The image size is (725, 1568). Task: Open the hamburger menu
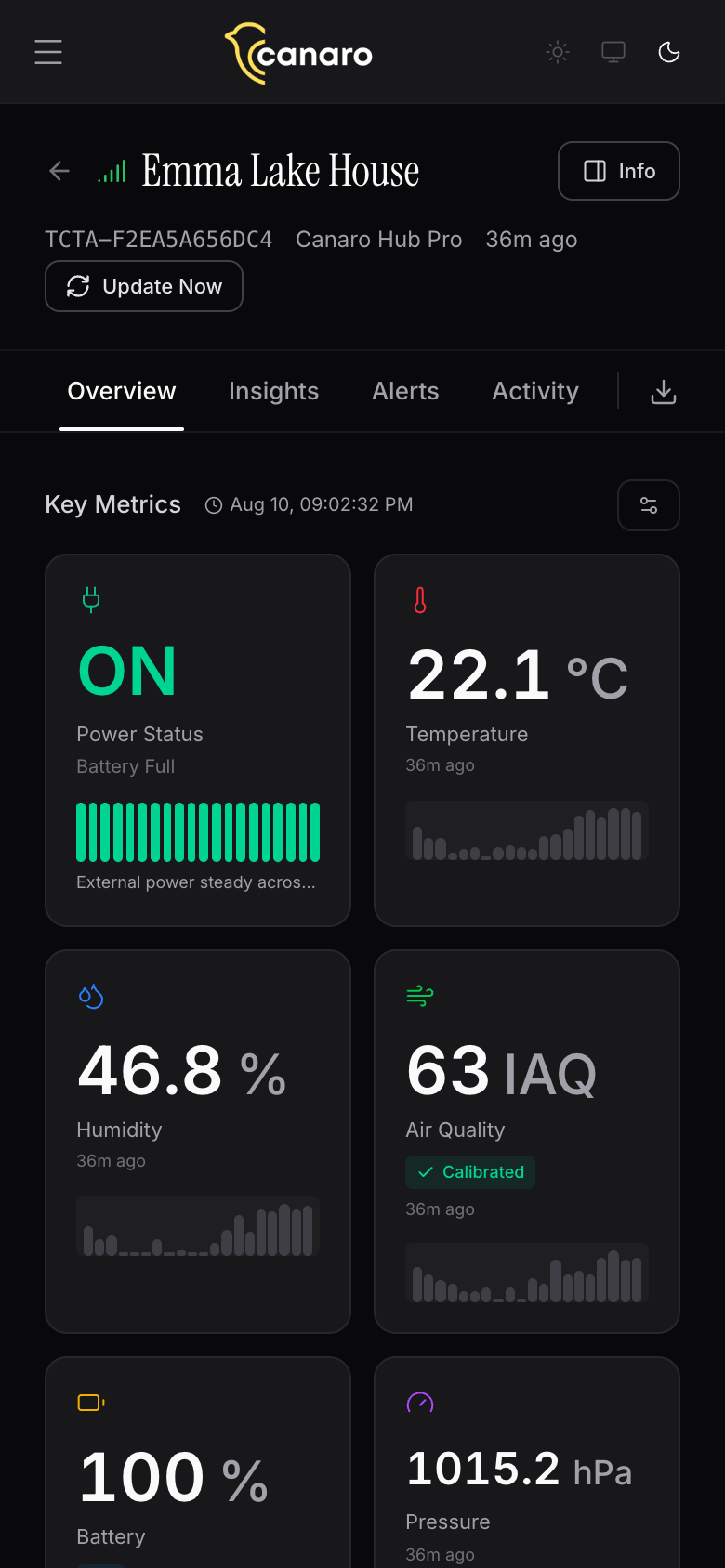(x=48, y=52)
